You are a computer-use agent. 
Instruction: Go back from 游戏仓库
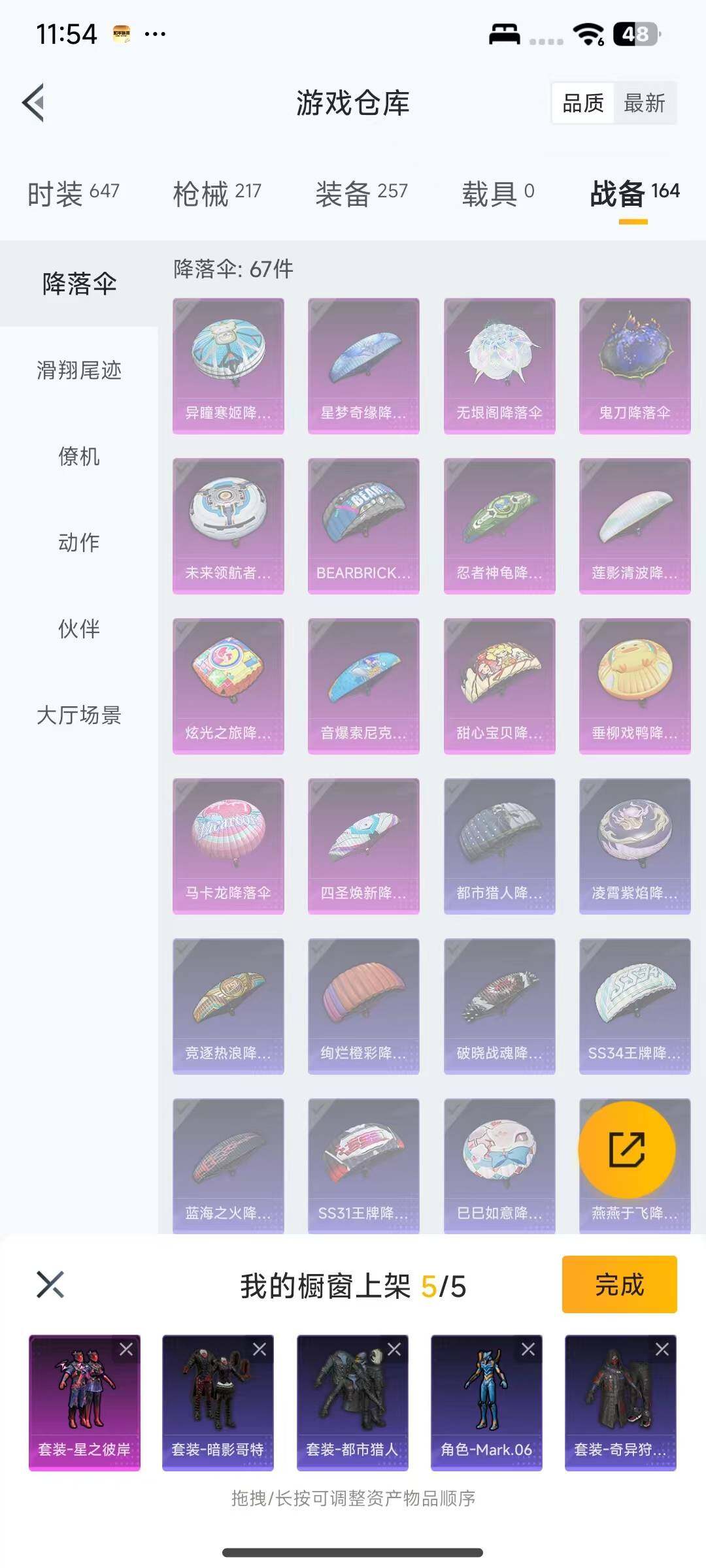[34, 103]
